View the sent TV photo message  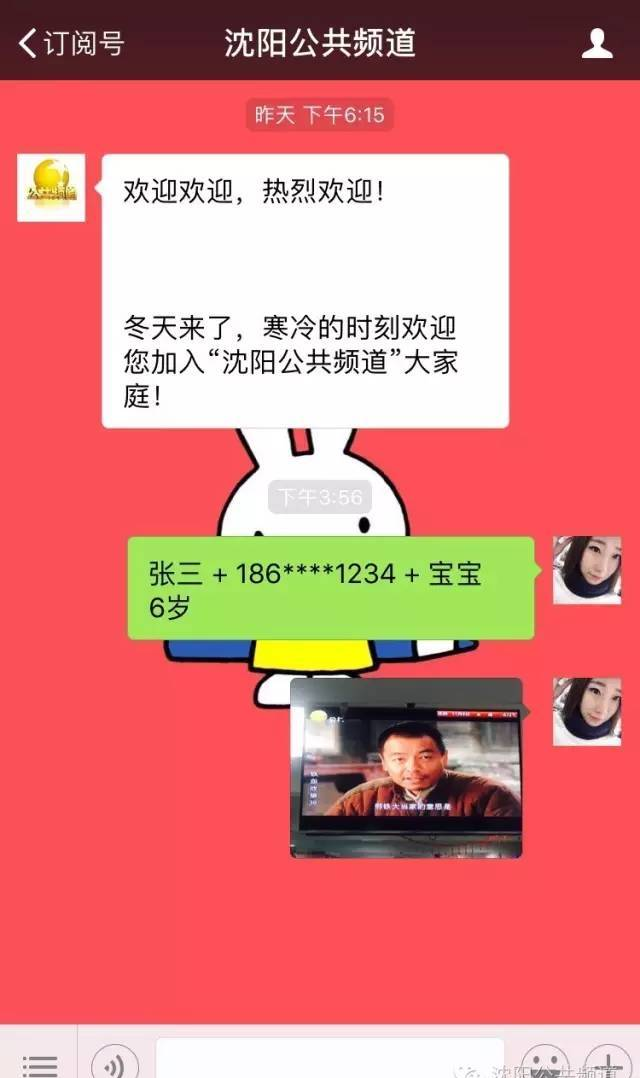(x=406, y=768)
